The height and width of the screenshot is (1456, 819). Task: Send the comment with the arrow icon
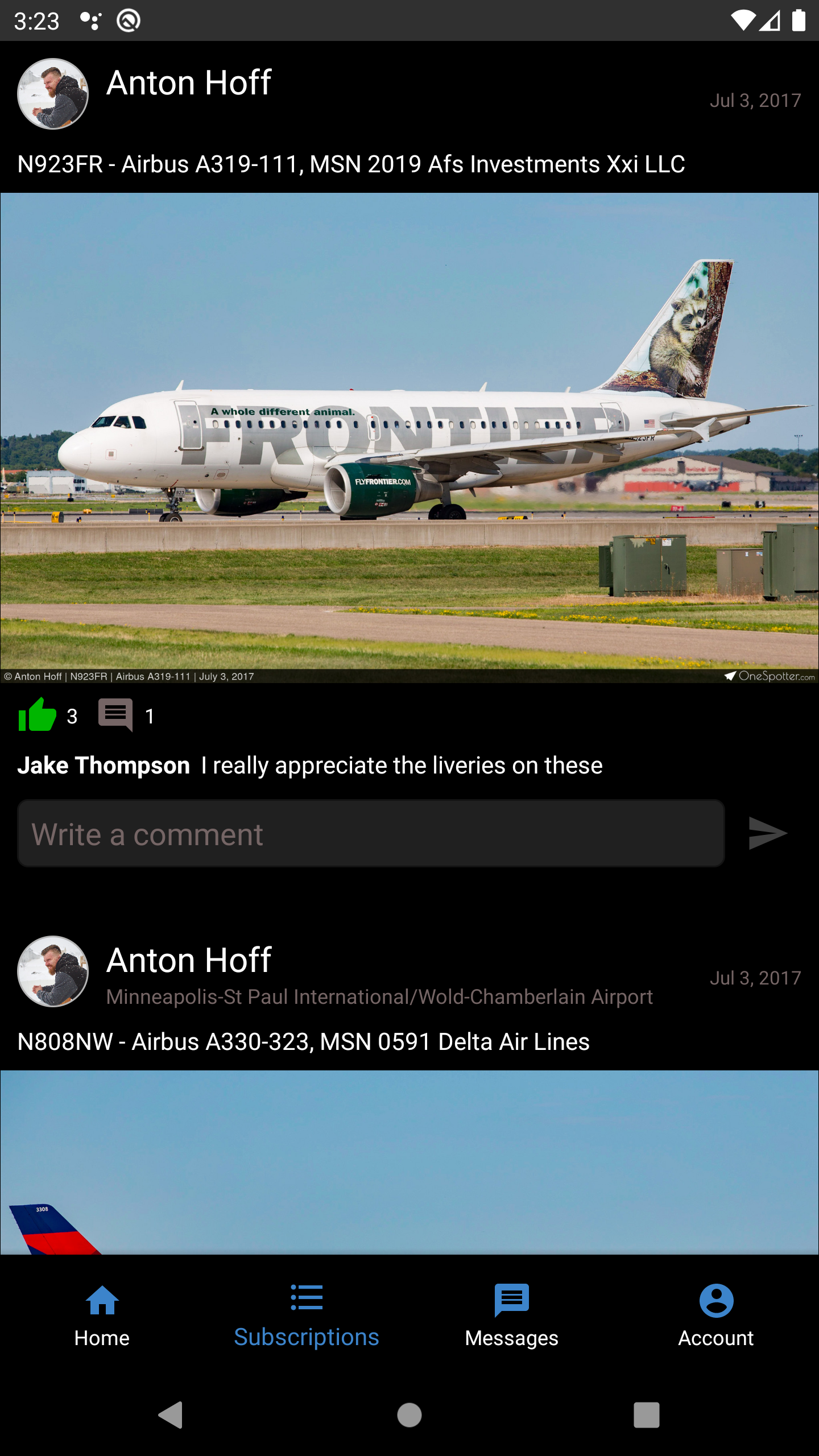point(767,834)
